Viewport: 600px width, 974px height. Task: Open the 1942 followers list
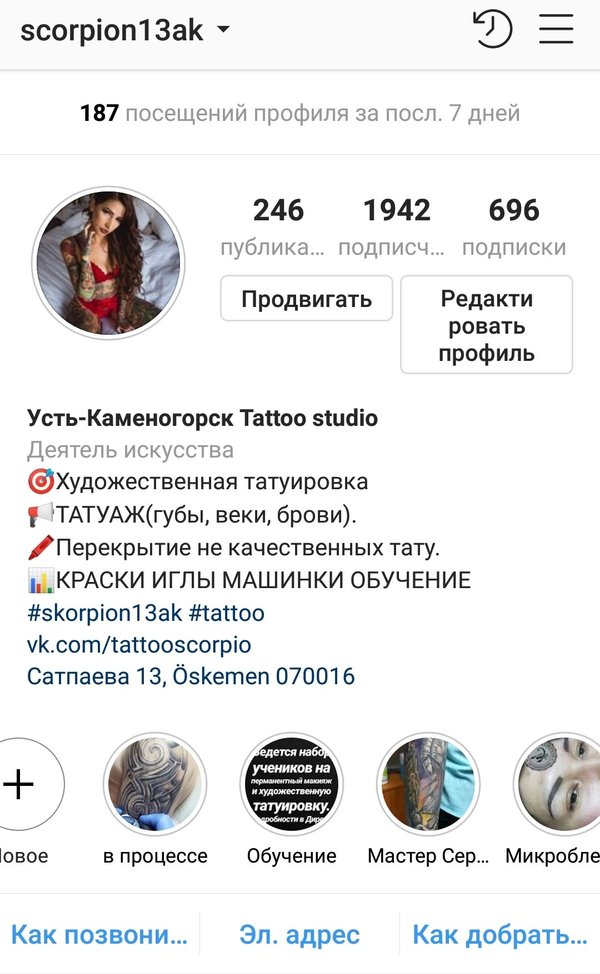click(x=396, y=226)
